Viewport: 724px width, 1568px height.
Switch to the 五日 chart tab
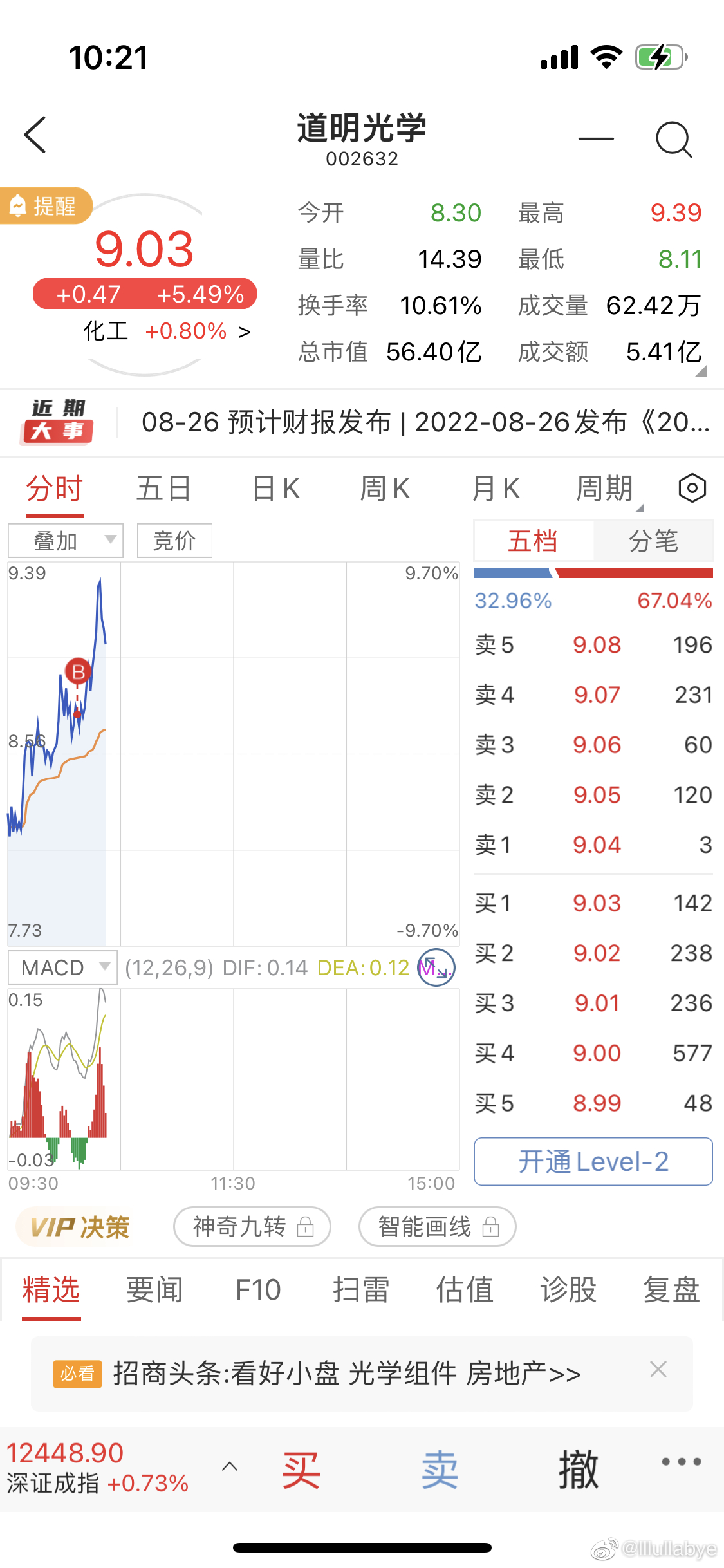pyautogui.click(x=163, y=489)
